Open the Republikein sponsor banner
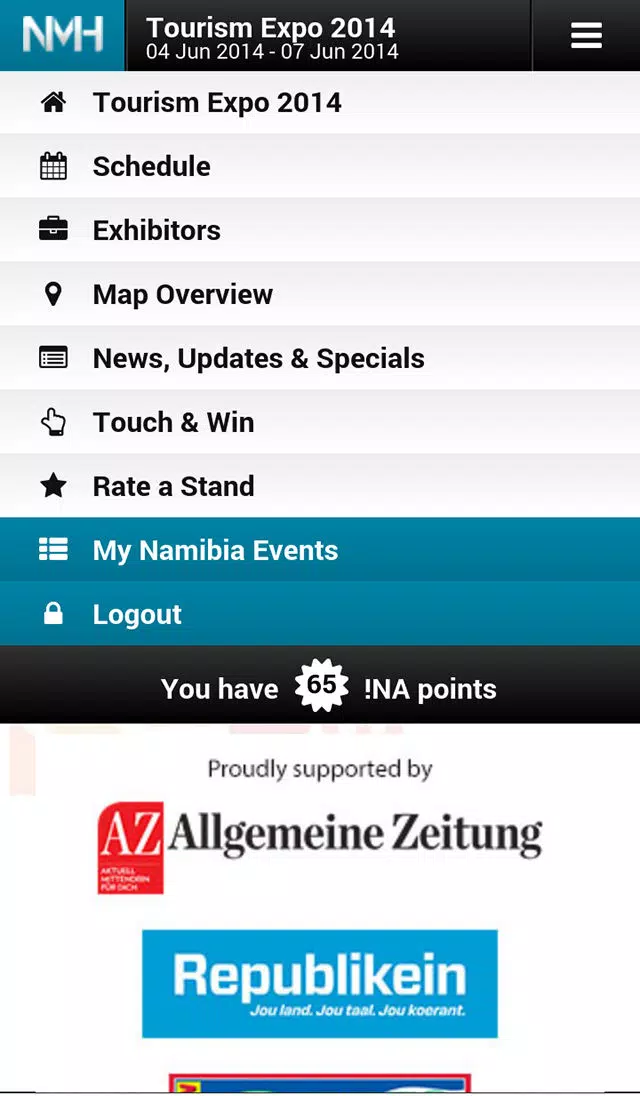Screen dimensions: 640x1096 point(320,983)
